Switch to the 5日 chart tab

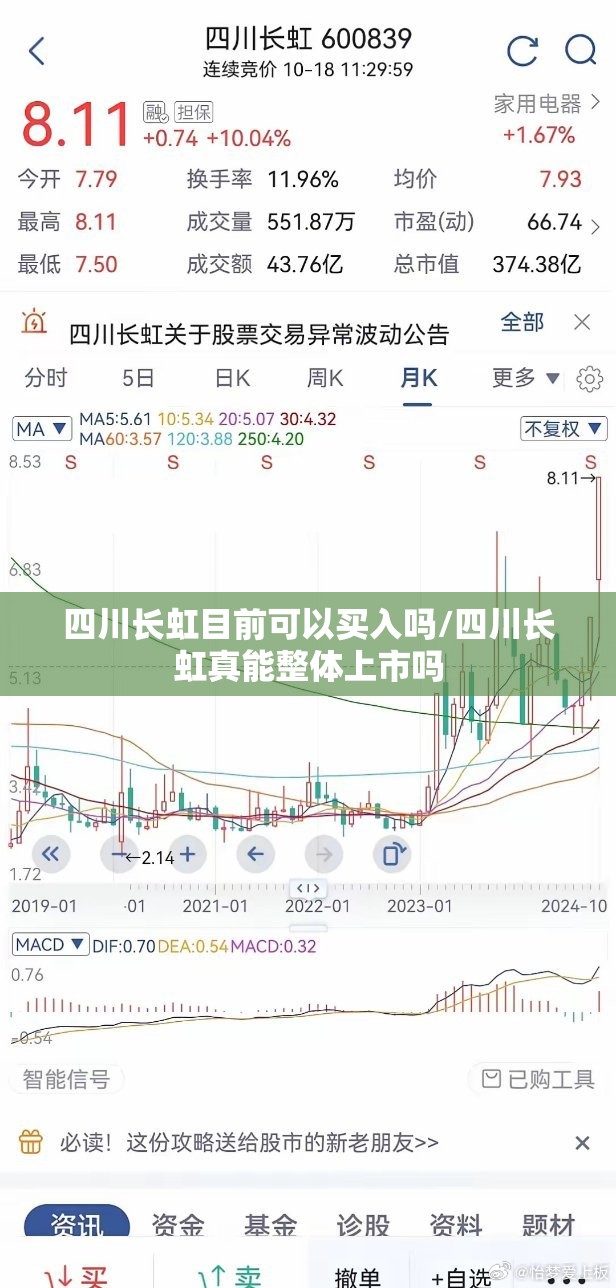138,378
